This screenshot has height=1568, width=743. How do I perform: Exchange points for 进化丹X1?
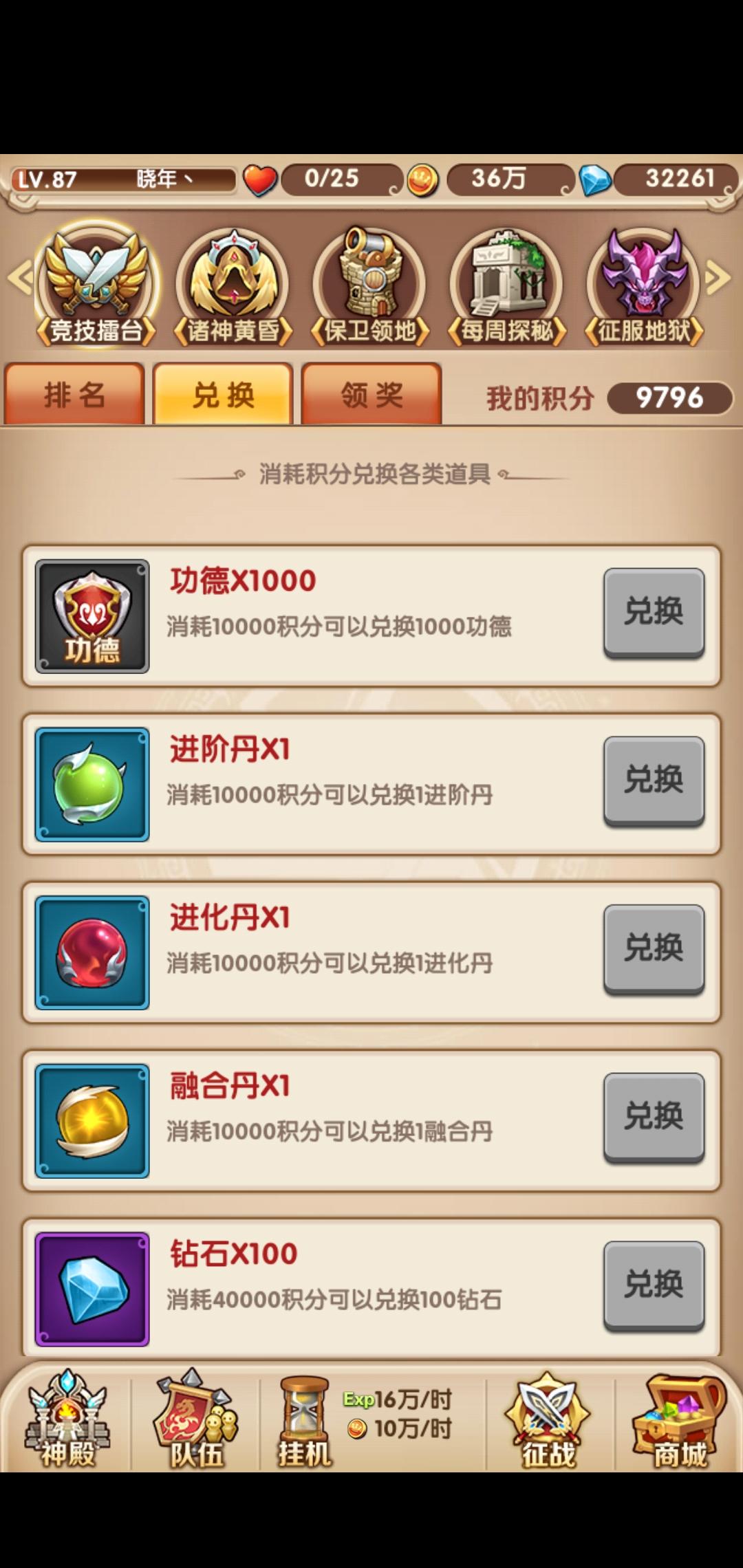(x=654, y=948)
